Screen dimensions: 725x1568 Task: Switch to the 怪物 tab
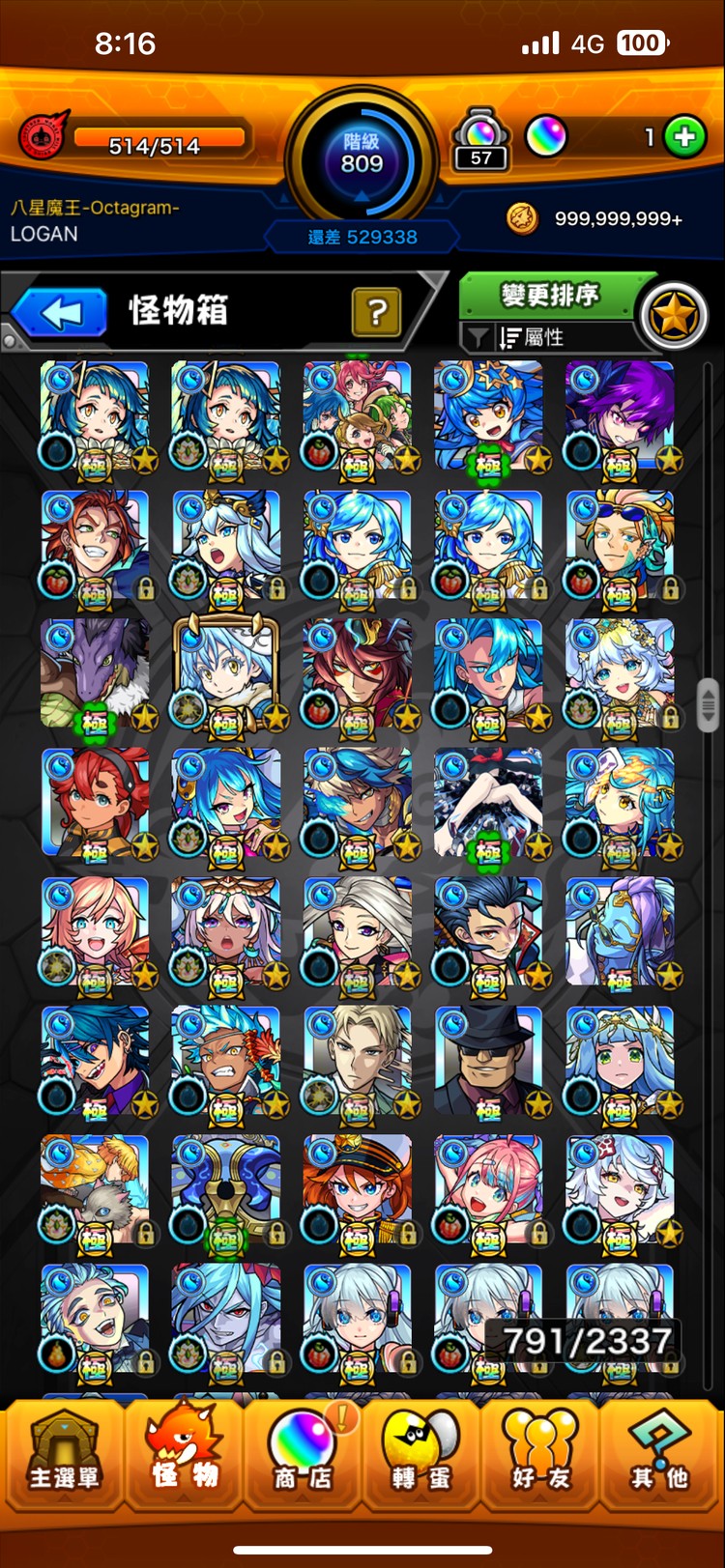(x=184, y=1455)
